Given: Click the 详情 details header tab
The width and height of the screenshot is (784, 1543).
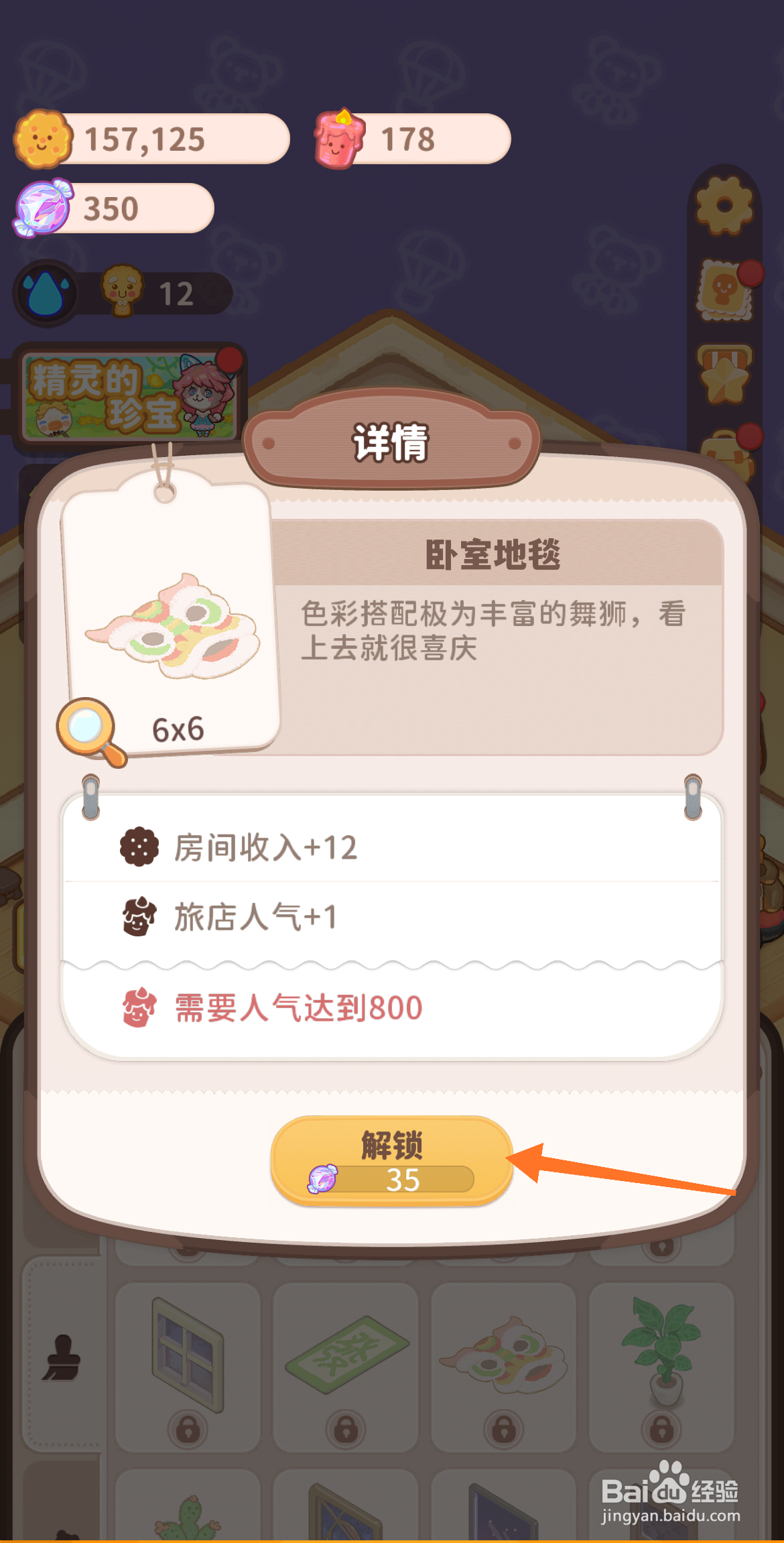Looking at the screenshot, I should coord(391,444).
